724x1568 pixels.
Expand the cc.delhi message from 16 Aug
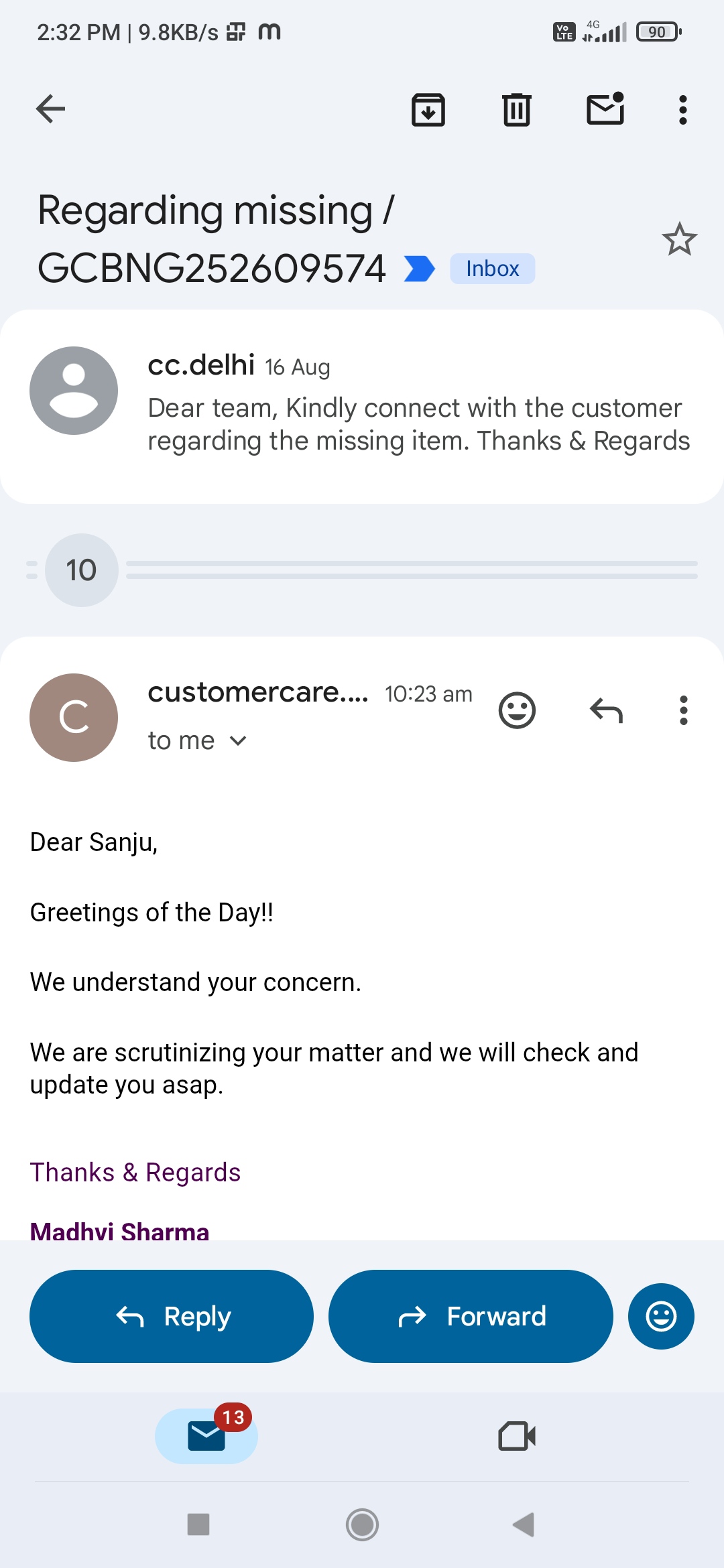click(362, 406)
